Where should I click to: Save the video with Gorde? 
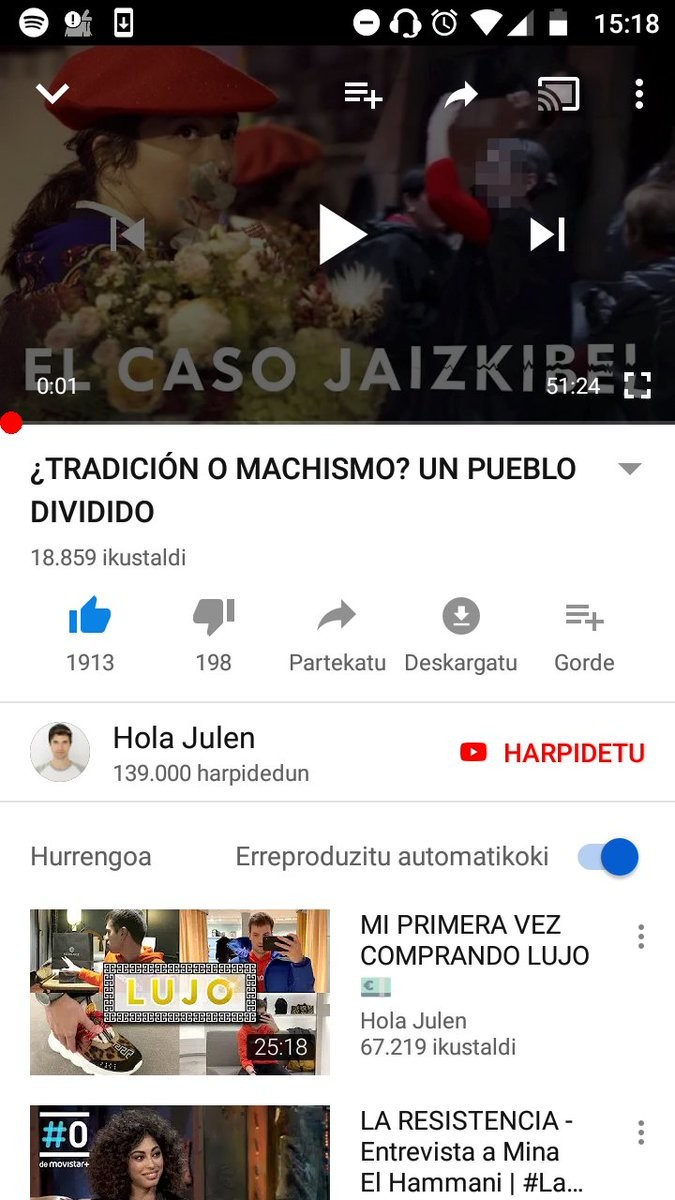click(584, 636)
